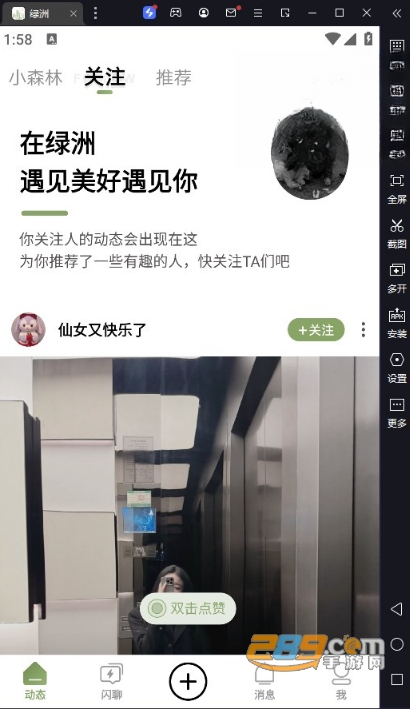The width and height of the screenshot is (410, 710).
Task: Open 仙女又快乐了's avatar profile
Action: [x=28, y=329]
